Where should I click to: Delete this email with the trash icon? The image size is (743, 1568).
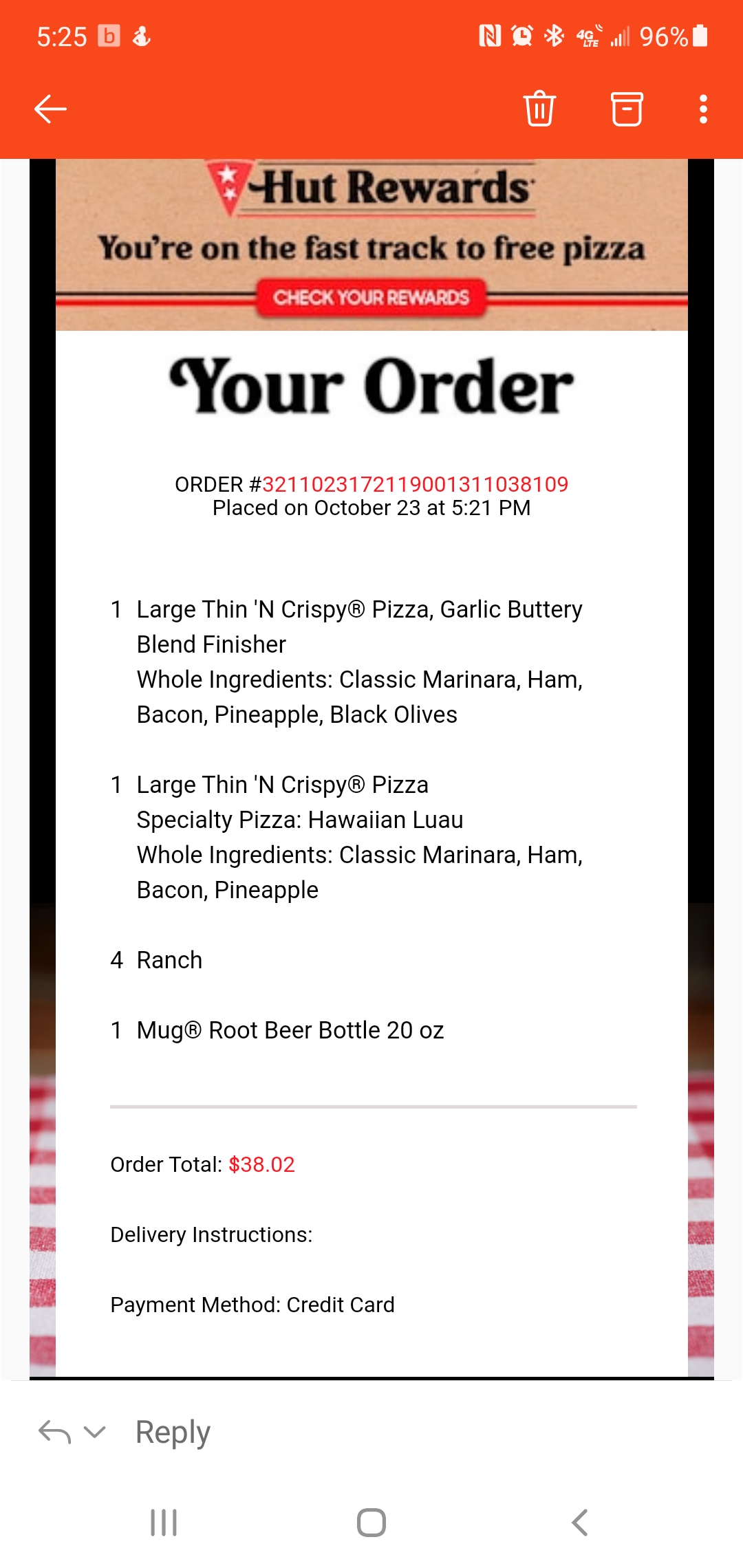click(539, 109)
